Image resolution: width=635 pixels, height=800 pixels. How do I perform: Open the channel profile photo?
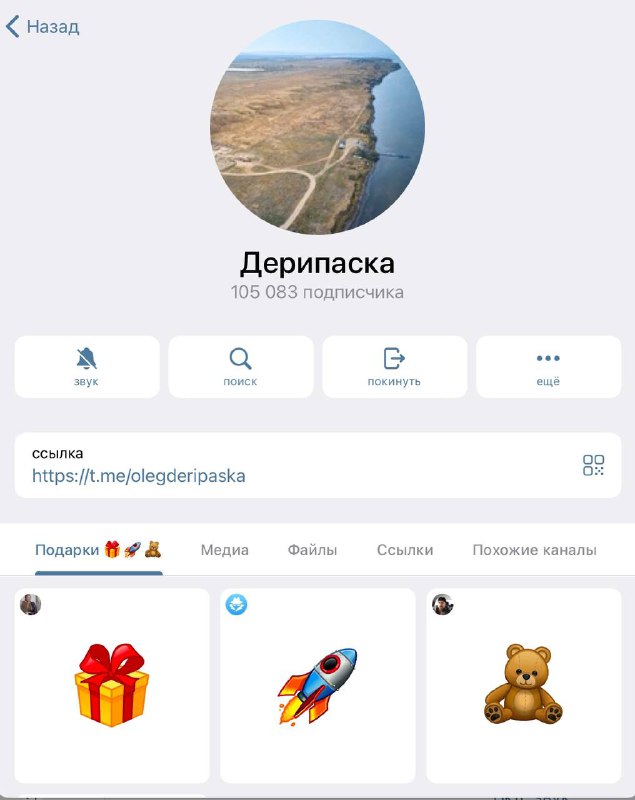pyautogui.click(x=317, y=128)
